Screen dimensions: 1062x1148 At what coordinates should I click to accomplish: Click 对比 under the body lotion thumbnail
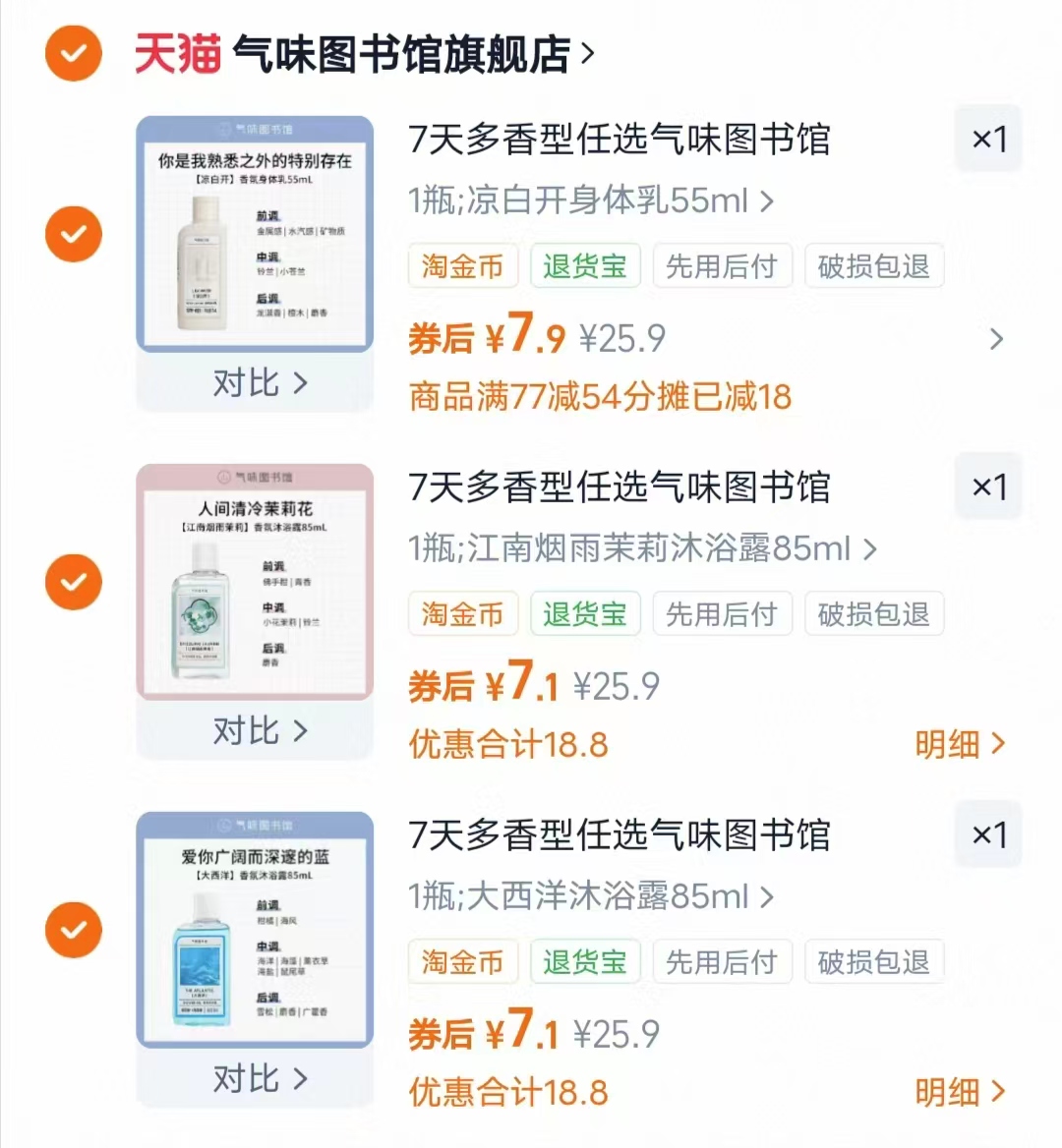click(x=254, y=384)
